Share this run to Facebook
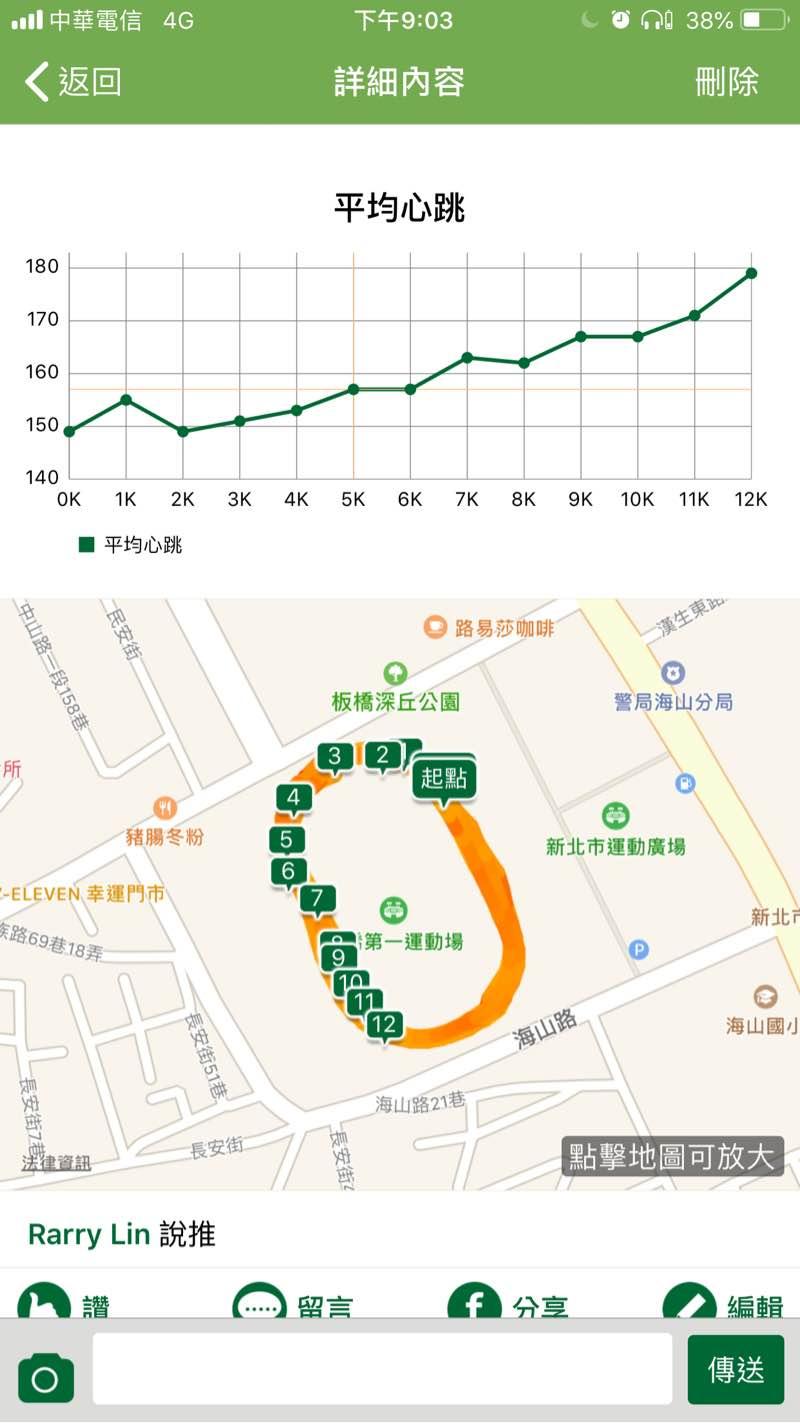800x1423 pixels. (x=508, y=1301)
